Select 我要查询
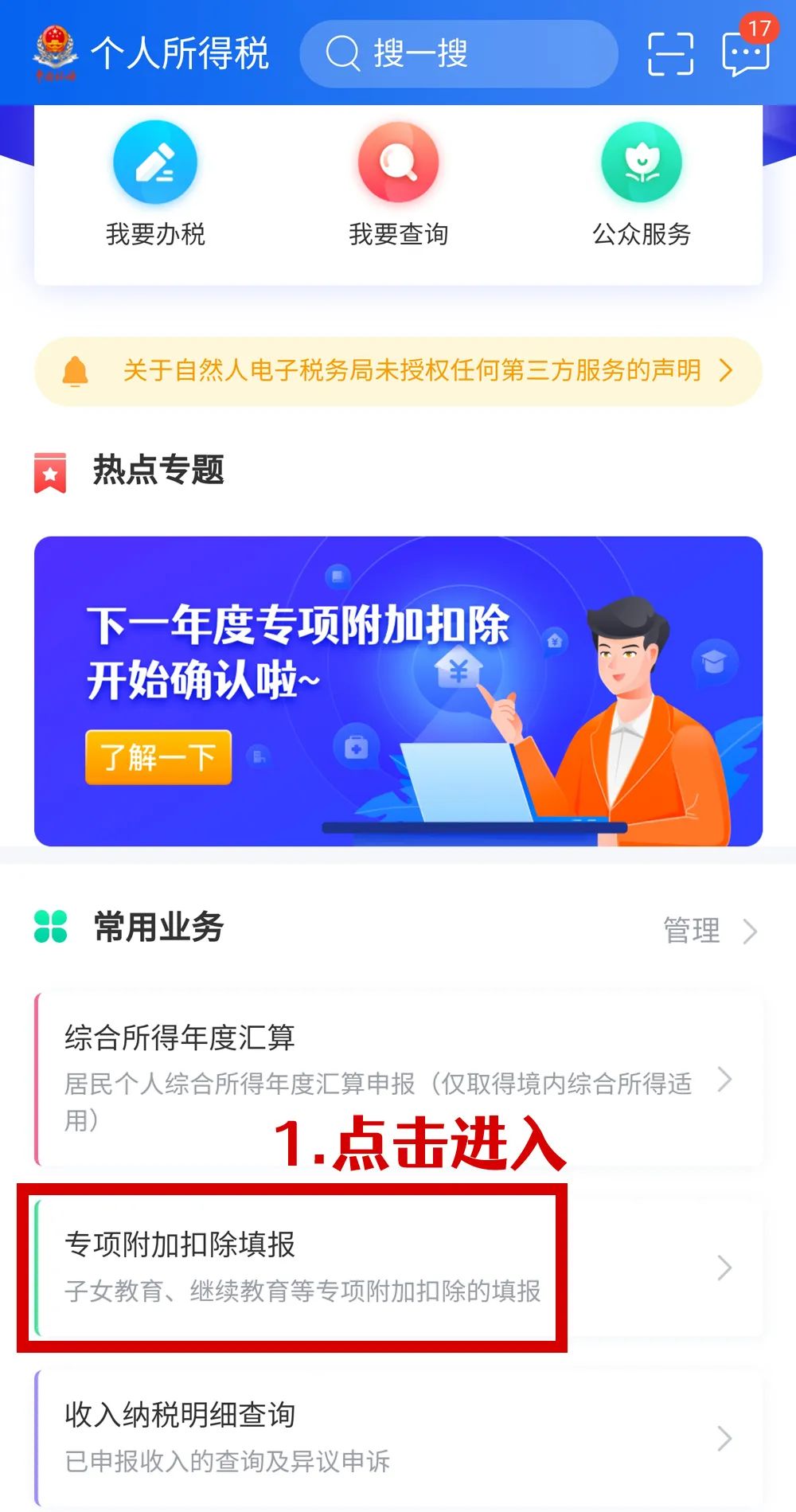The width and height of the screenshot is (796, 1512). [x=398, y=185]
